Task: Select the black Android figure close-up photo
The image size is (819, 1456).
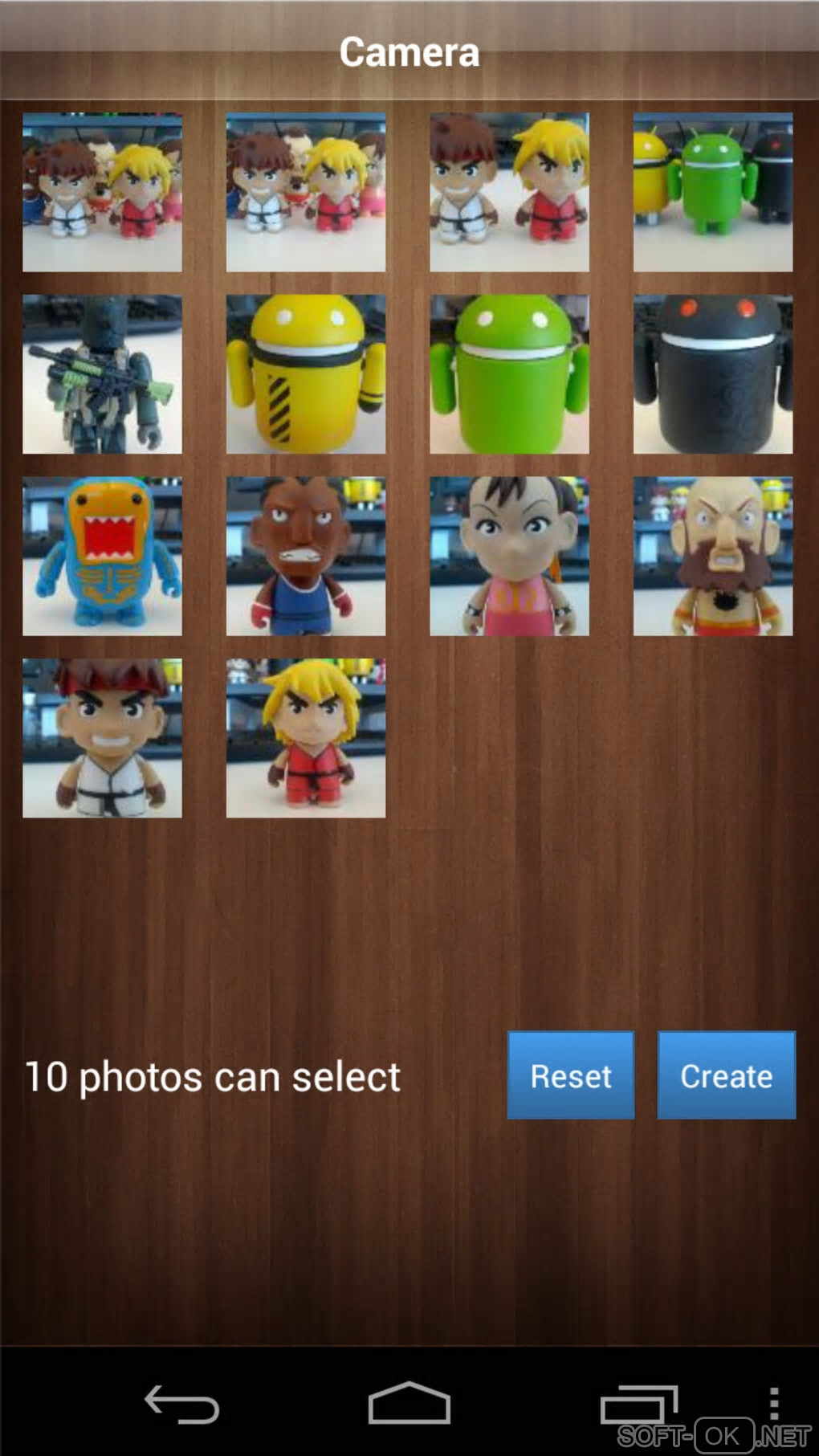Action: click(x=712, y=374)
